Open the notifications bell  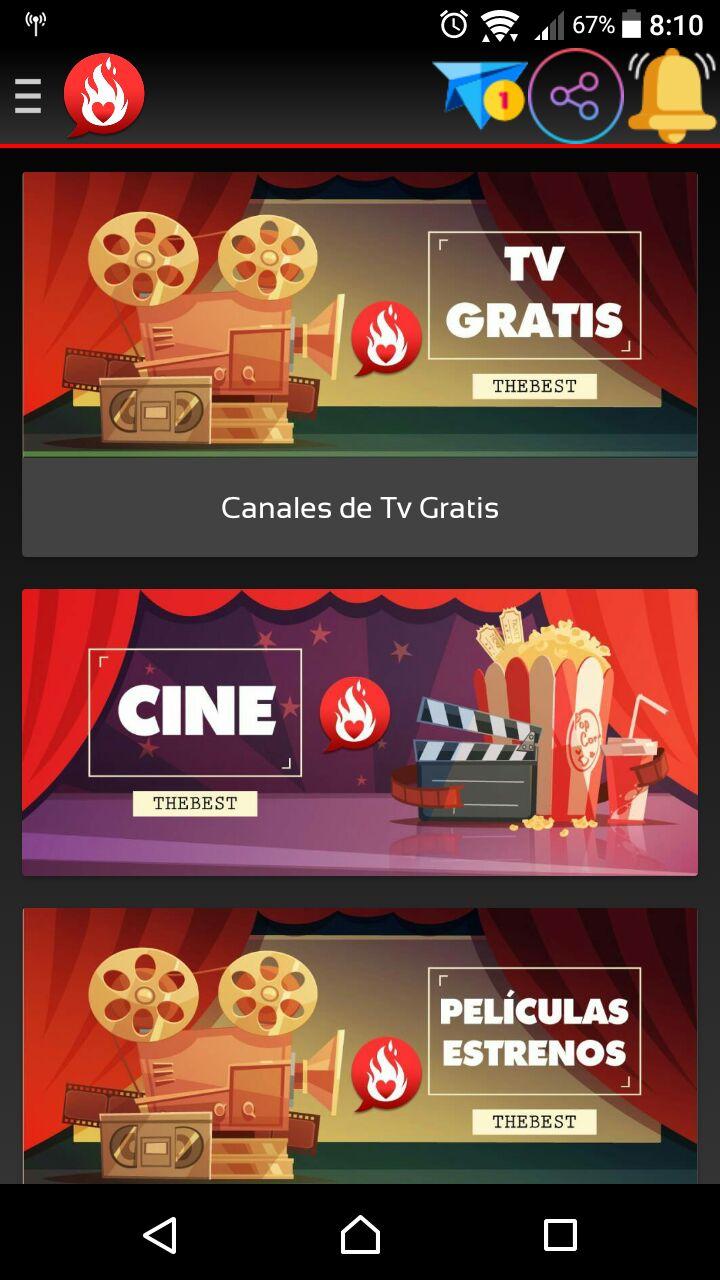pos(672,96)
